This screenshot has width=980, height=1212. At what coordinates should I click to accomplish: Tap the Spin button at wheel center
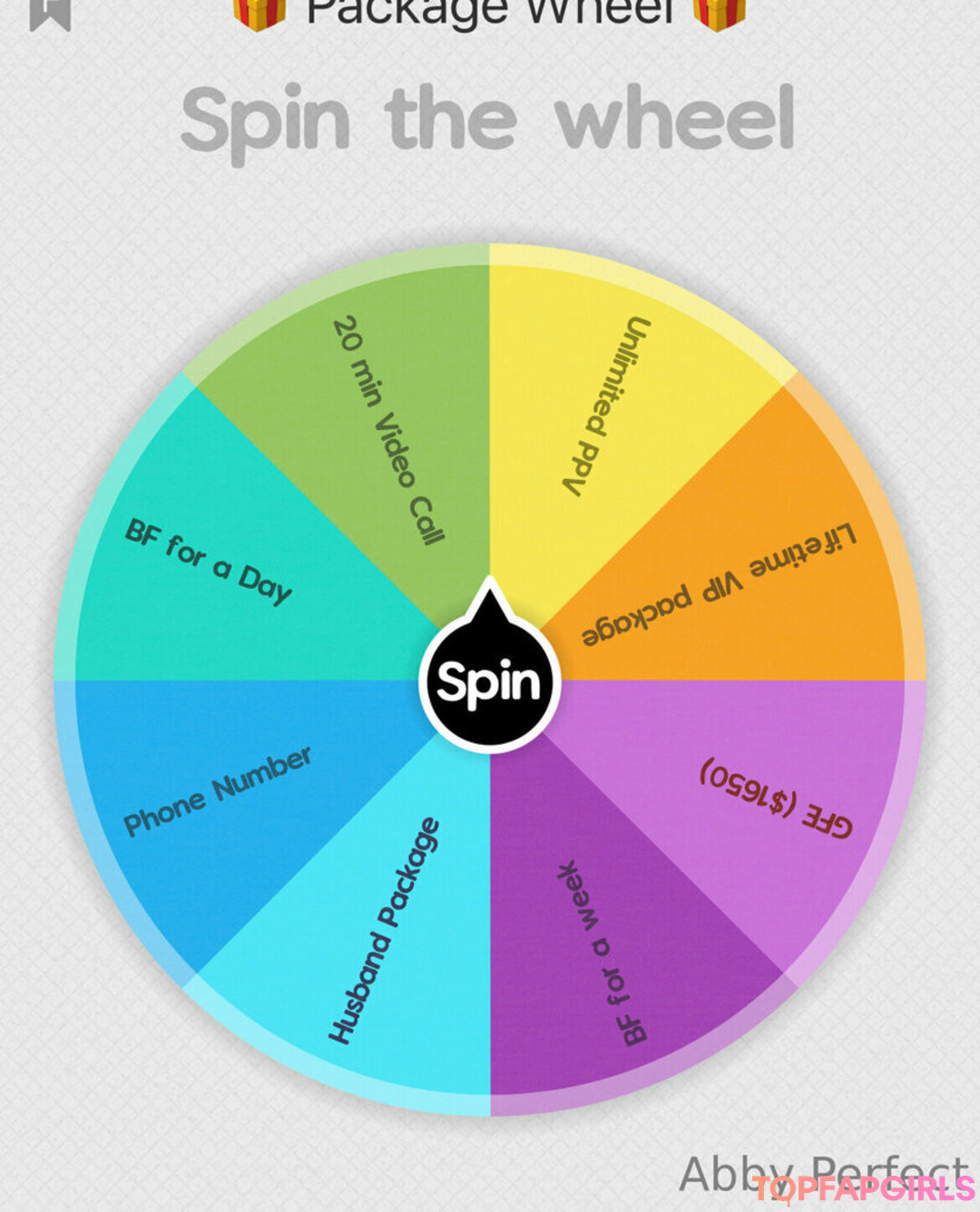[x=490, y=682]
